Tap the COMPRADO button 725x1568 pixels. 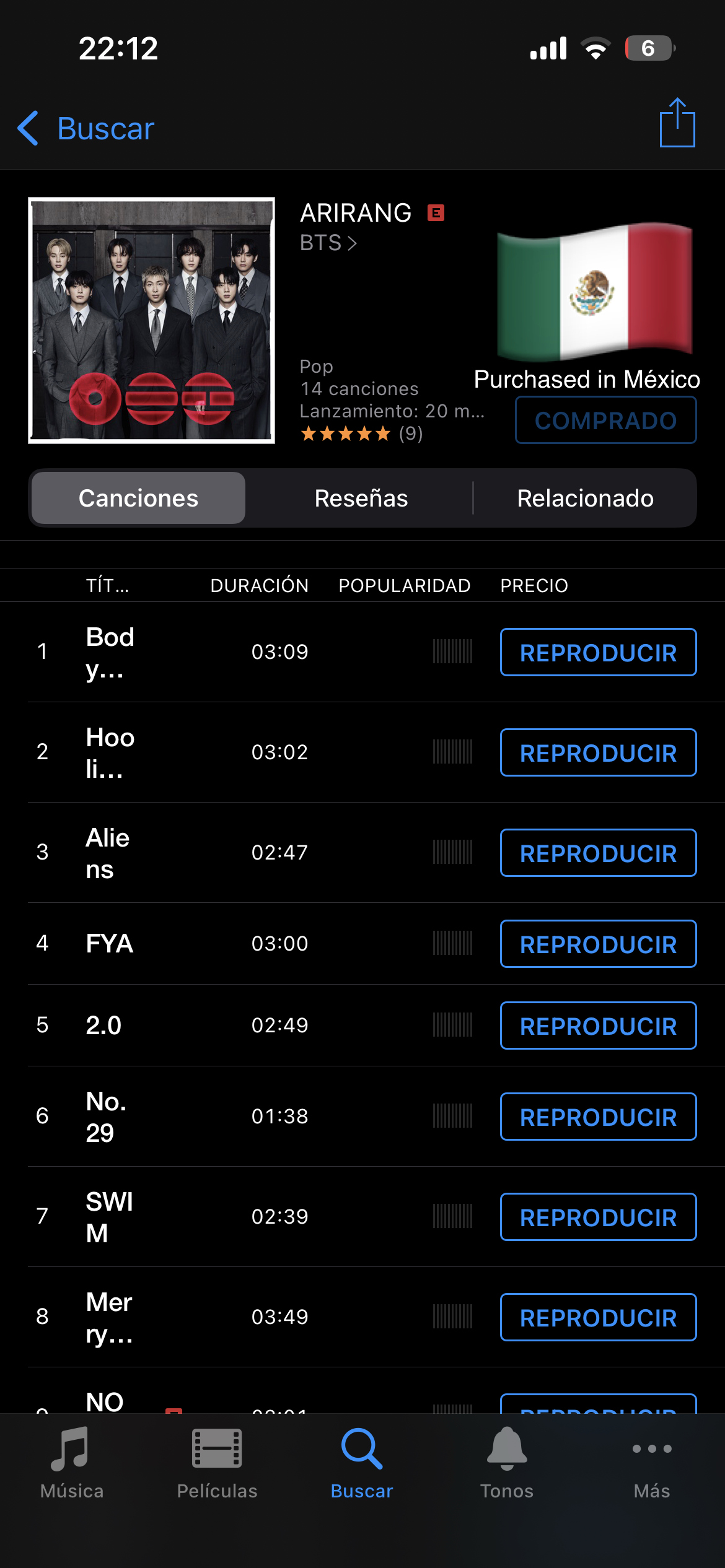tap(605, 420)
